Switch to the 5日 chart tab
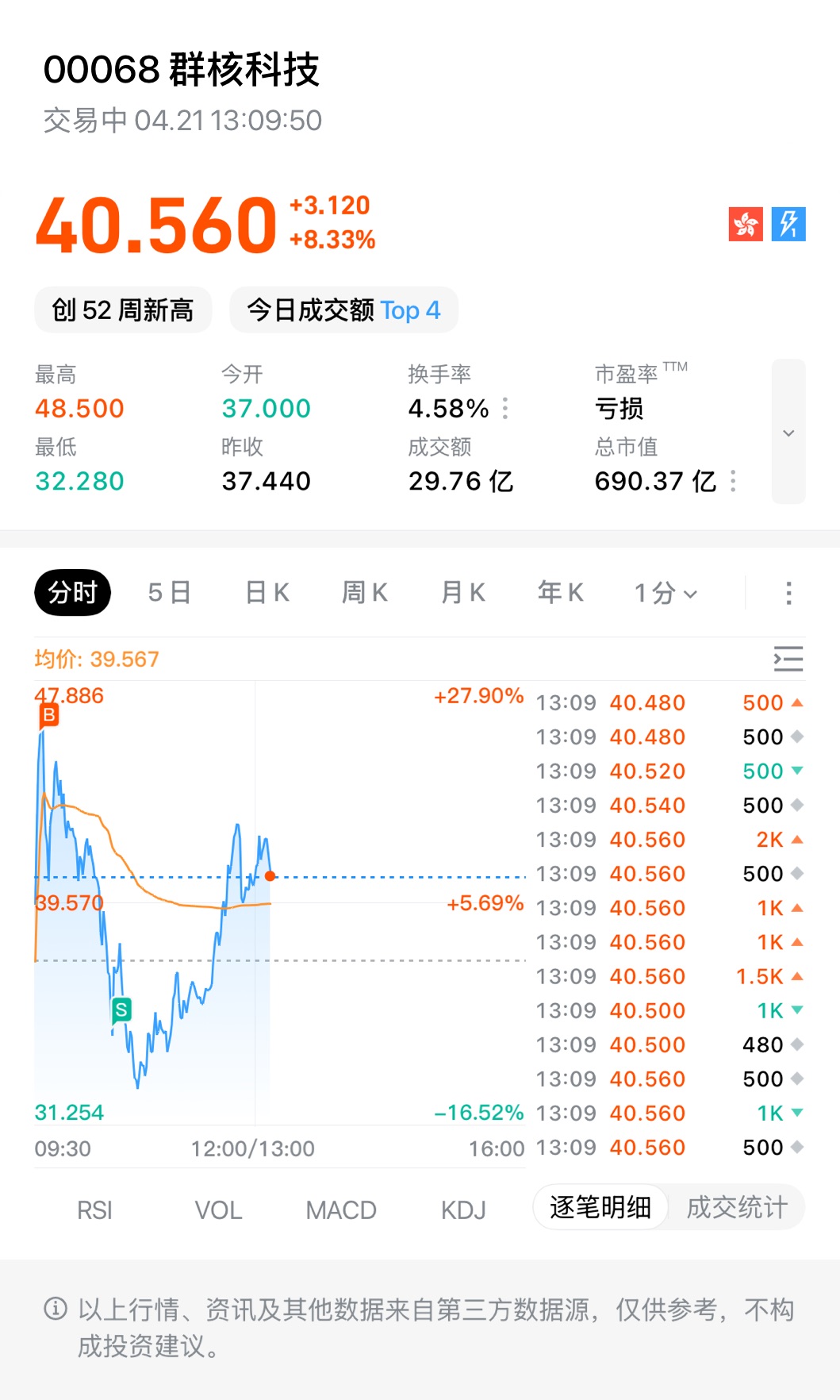 point(169,593)
